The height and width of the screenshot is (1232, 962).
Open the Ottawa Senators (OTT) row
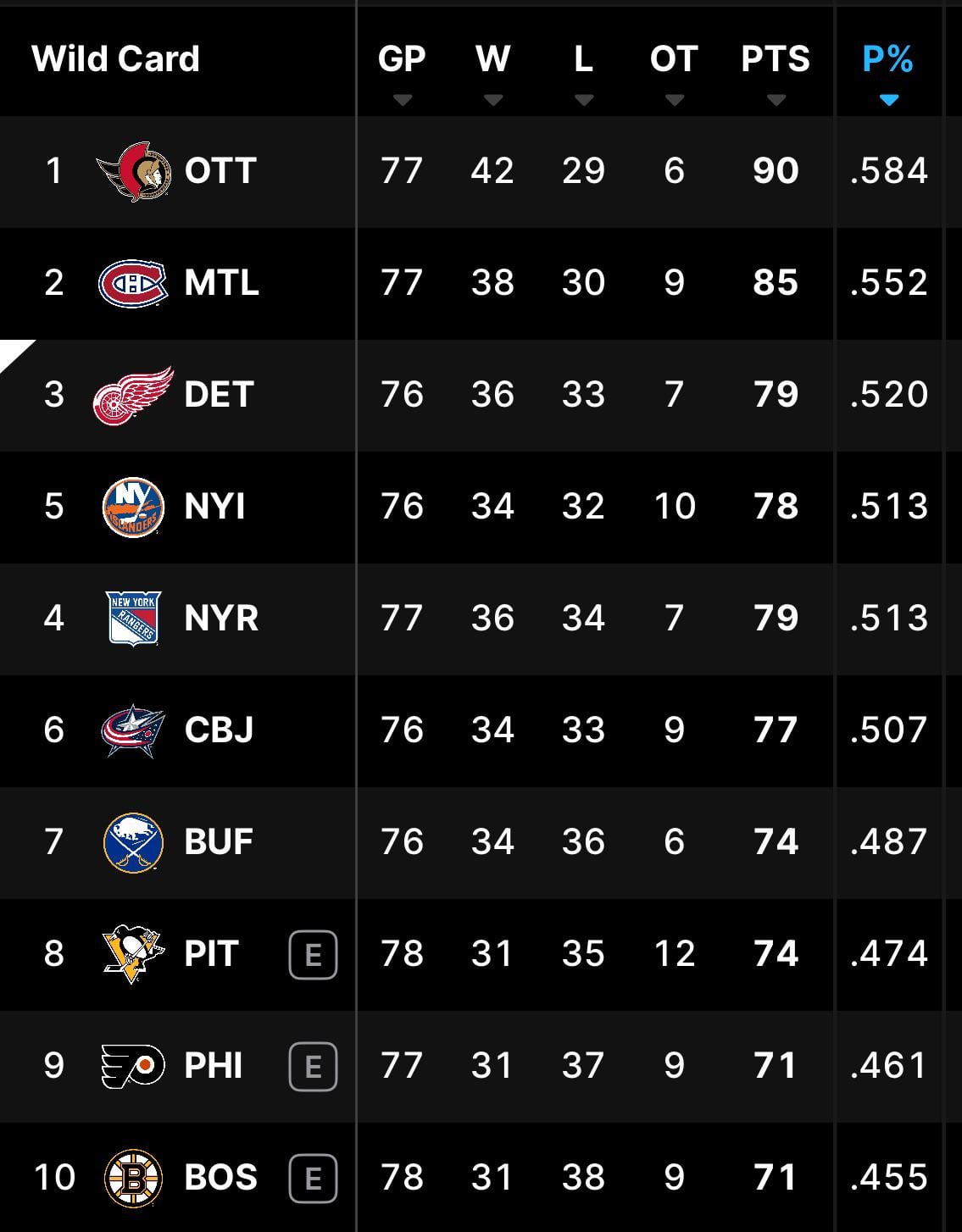pyautogui.click(x=220, y=171)
